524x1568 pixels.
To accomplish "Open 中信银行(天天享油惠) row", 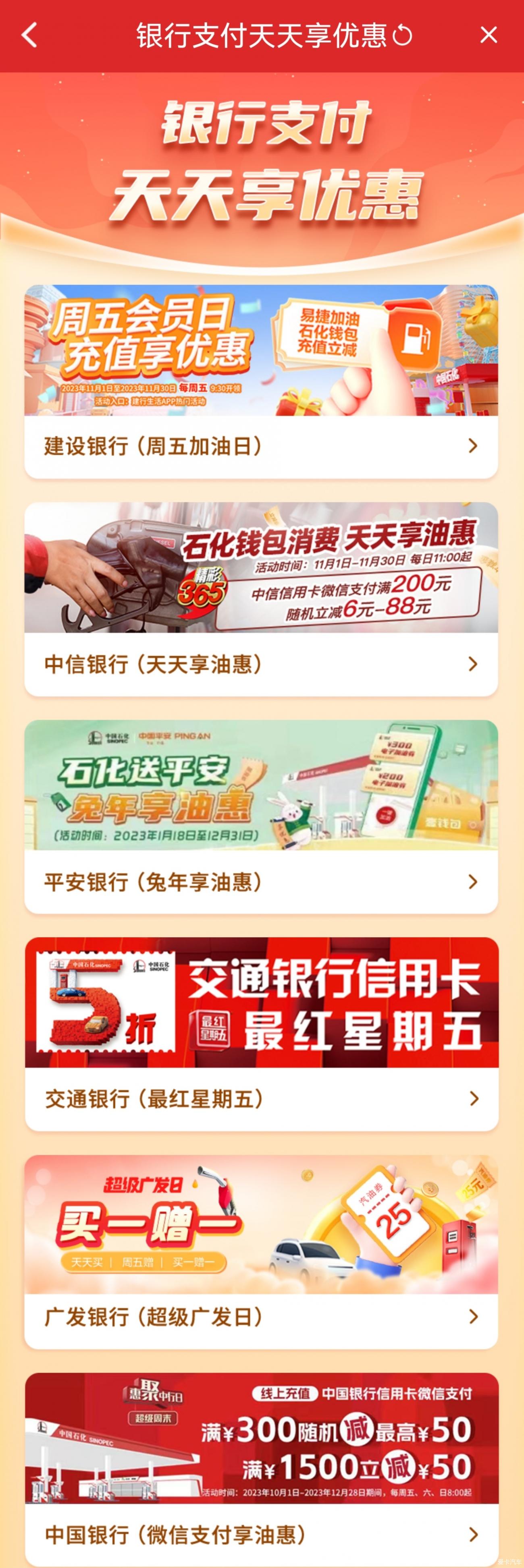I will [x=261, y=664].
